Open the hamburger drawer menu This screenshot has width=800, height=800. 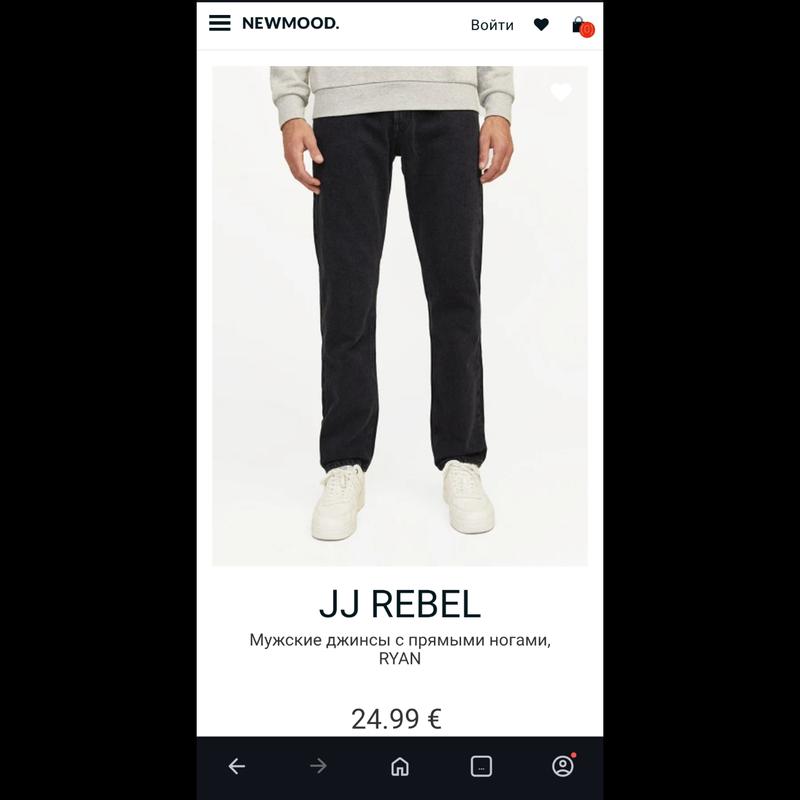[x=220, y=24]
